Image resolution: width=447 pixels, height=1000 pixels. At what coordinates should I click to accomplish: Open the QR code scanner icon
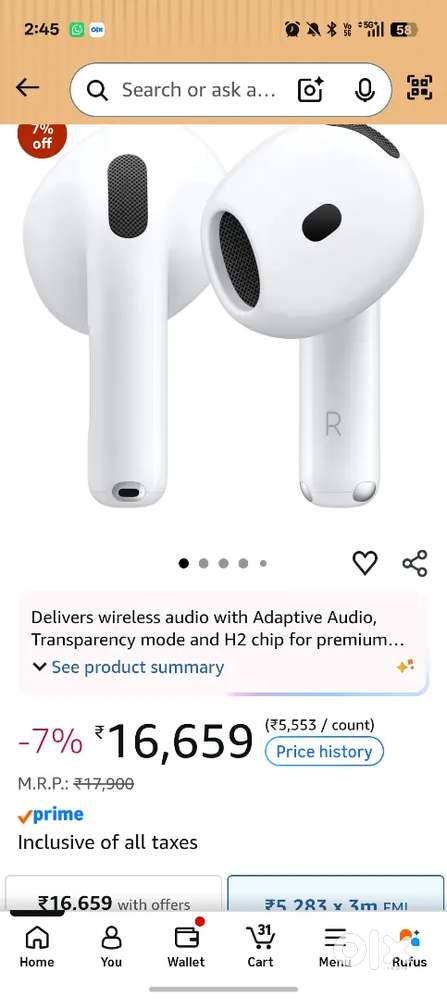tap(419, 88)
